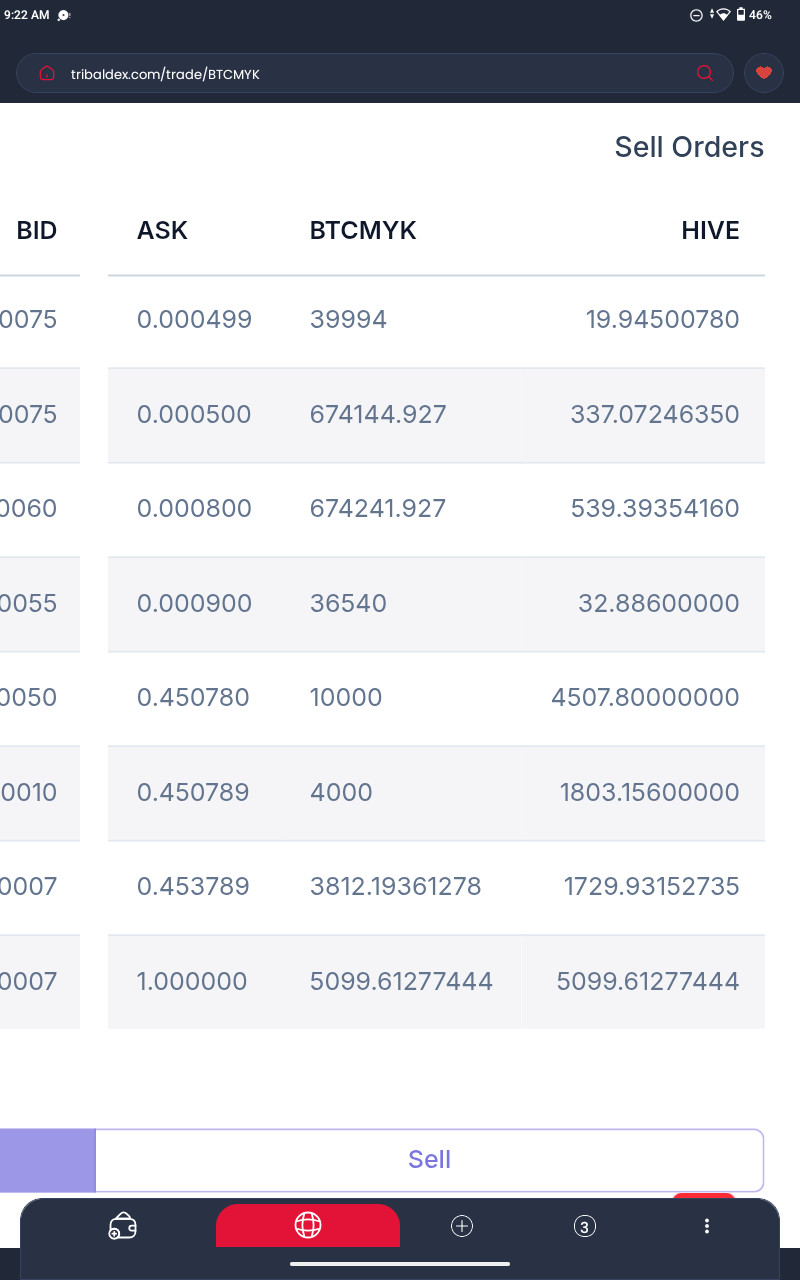Select the sell order at 0.000500
This screenshot has width=800, height=1280.
tap(436, 414)
